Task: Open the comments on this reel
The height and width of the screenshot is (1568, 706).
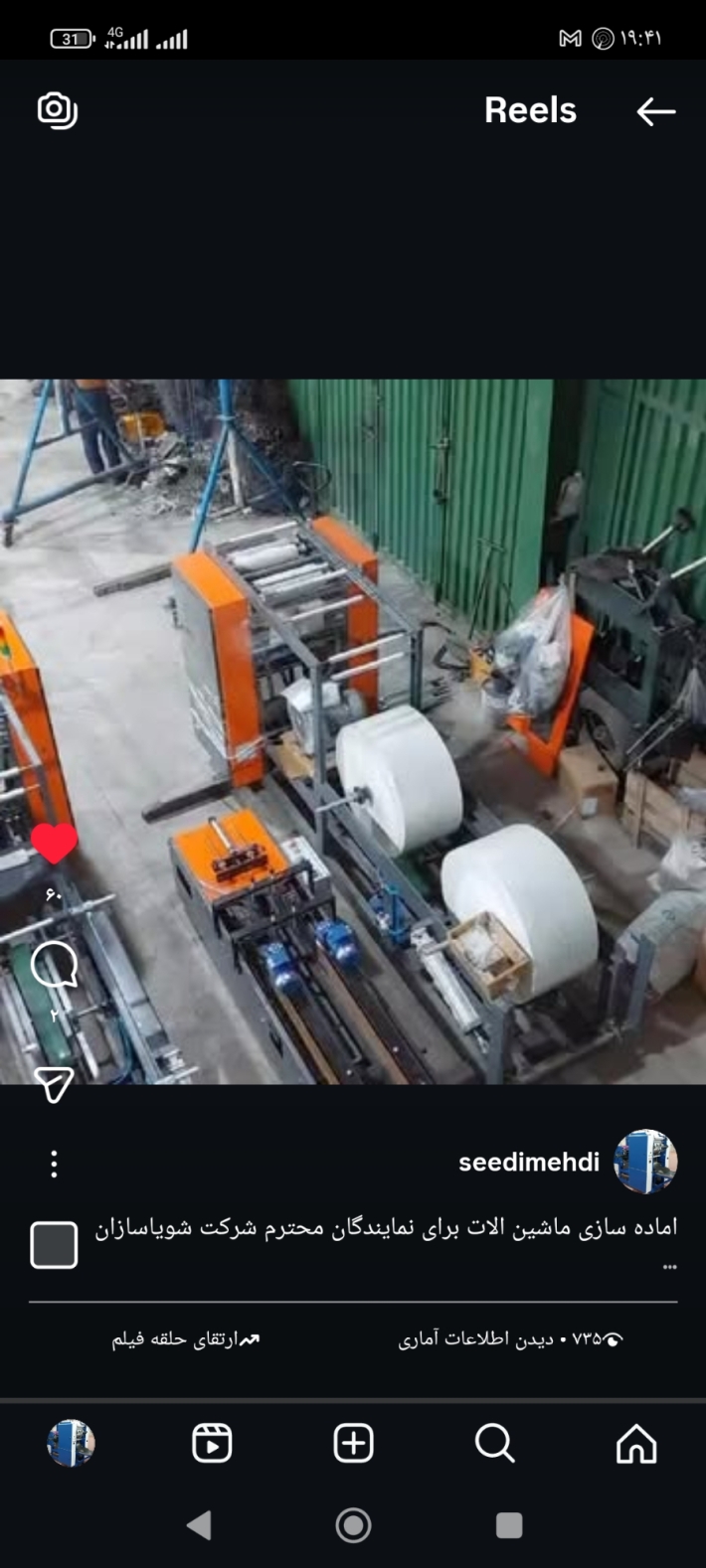Action: click(54, 965)
